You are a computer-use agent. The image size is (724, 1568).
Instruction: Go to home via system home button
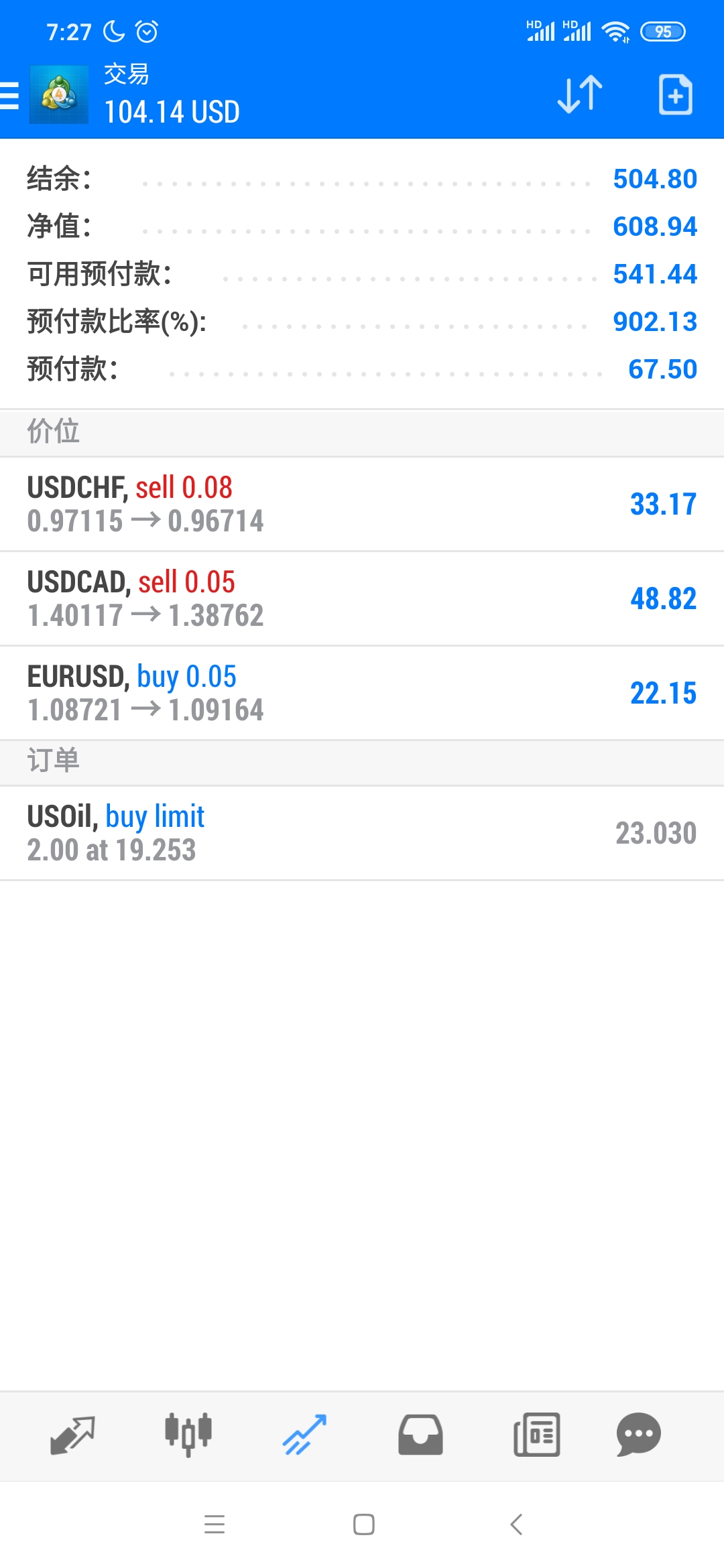tap(363, 1524)
